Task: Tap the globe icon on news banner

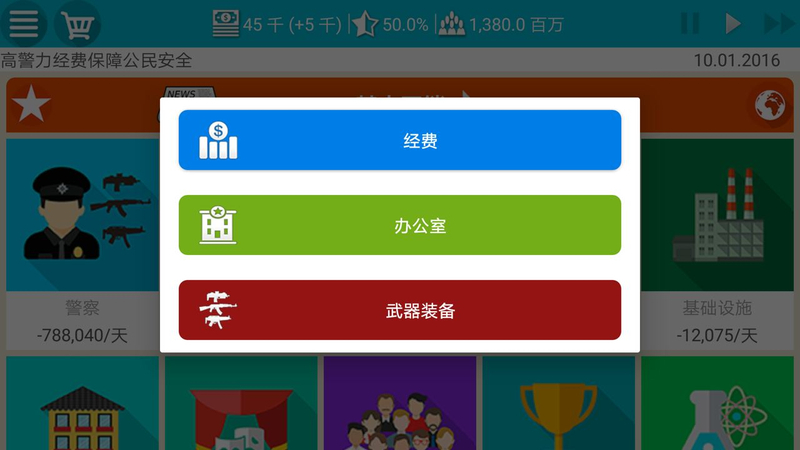Action: coord(771,104)
